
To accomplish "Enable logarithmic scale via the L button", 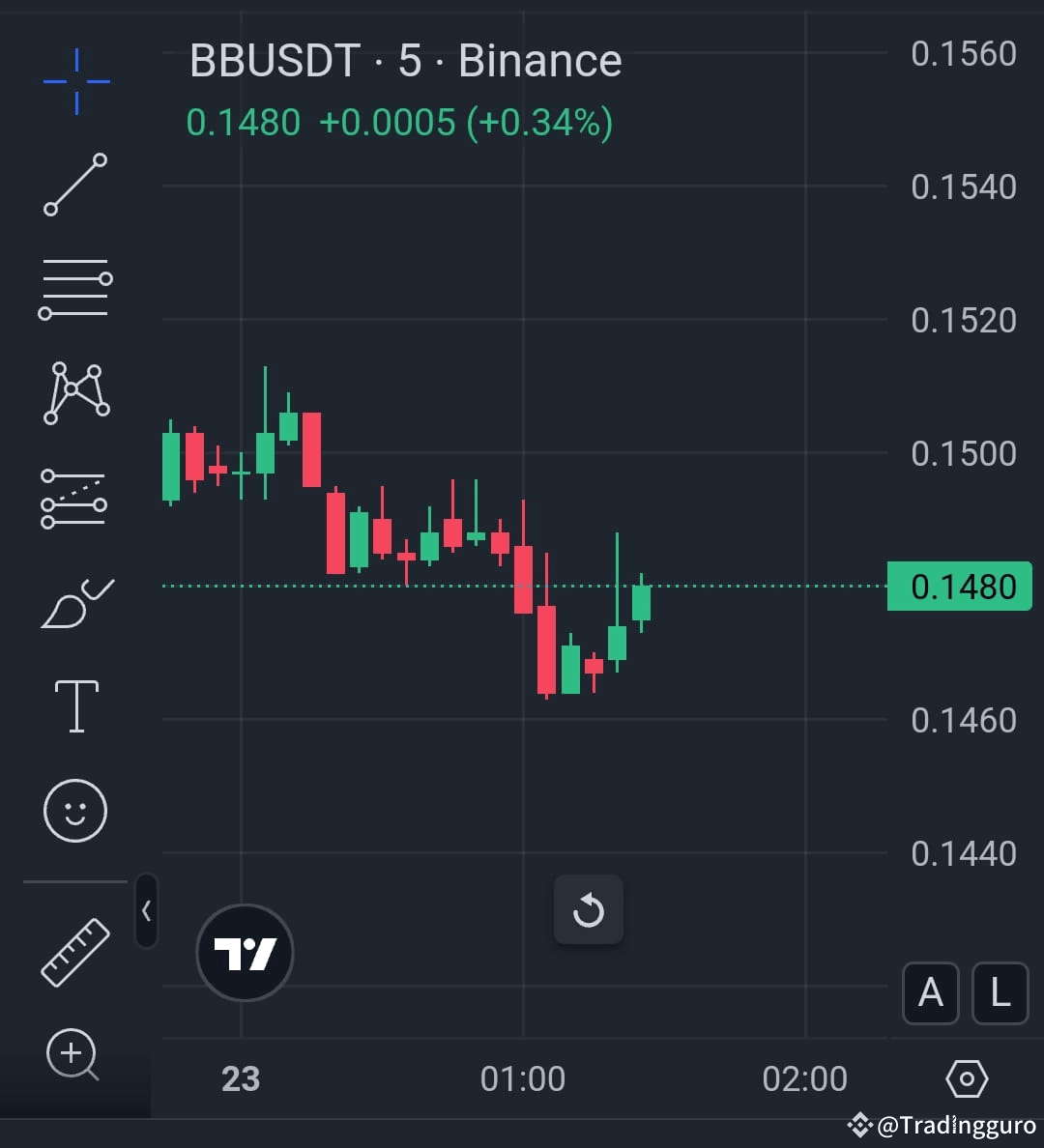I will (x=1000, y=993).
